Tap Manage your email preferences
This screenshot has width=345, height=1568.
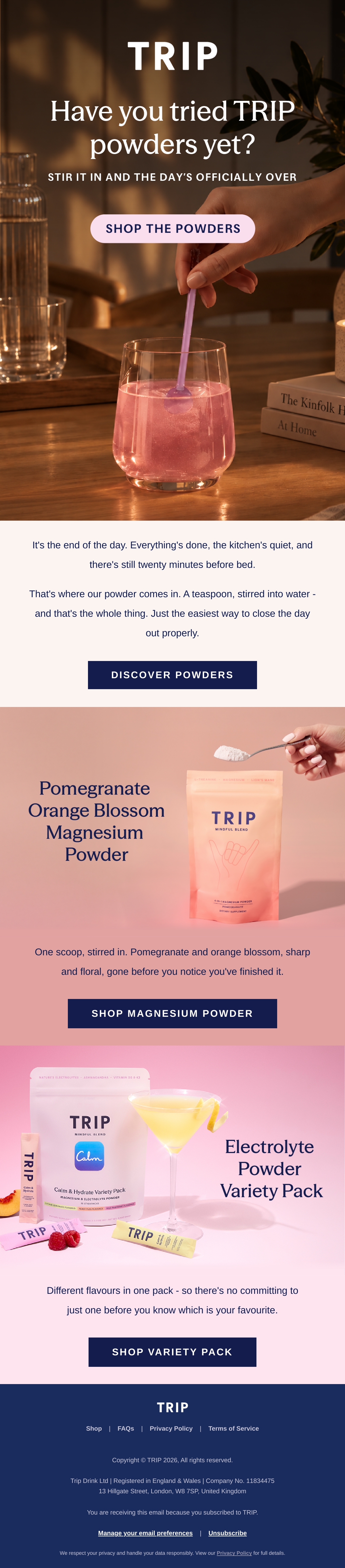[145, 1533]
